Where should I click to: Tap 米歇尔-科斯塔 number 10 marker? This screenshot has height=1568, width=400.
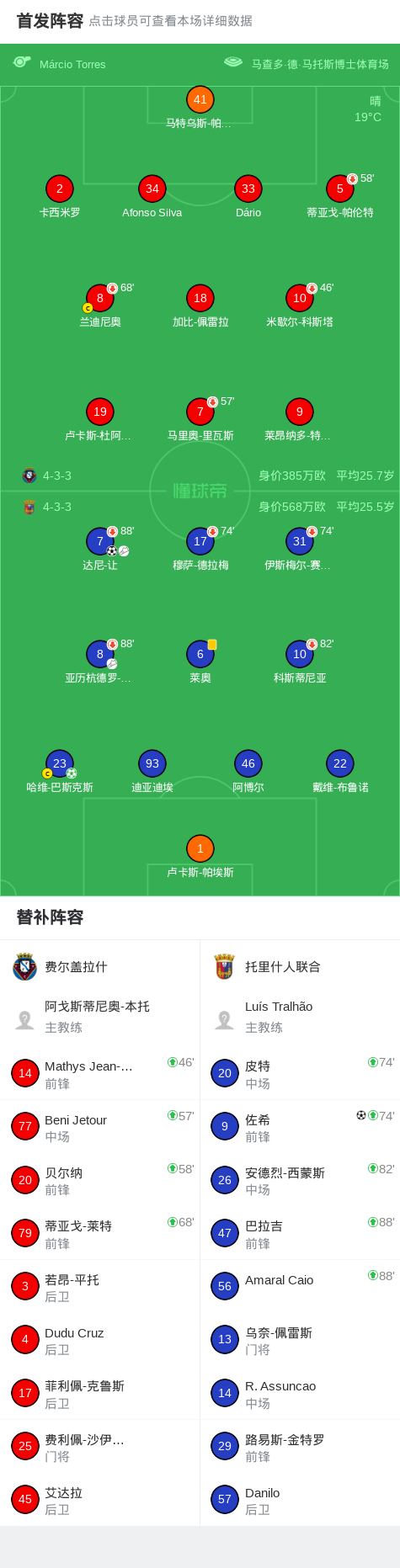click(x=299, y=298)
